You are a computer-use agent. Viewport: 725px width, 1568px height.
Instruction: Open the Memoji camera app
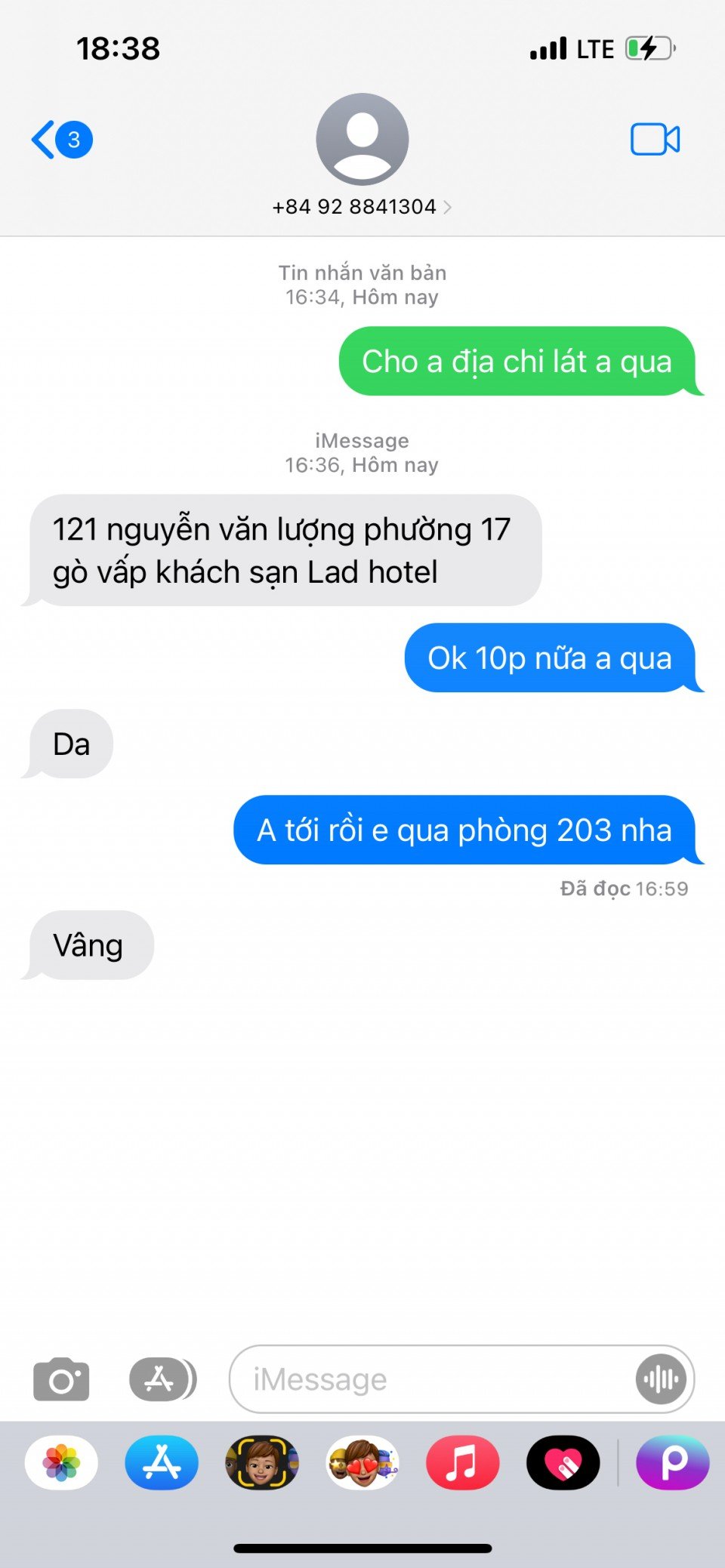262,1462
